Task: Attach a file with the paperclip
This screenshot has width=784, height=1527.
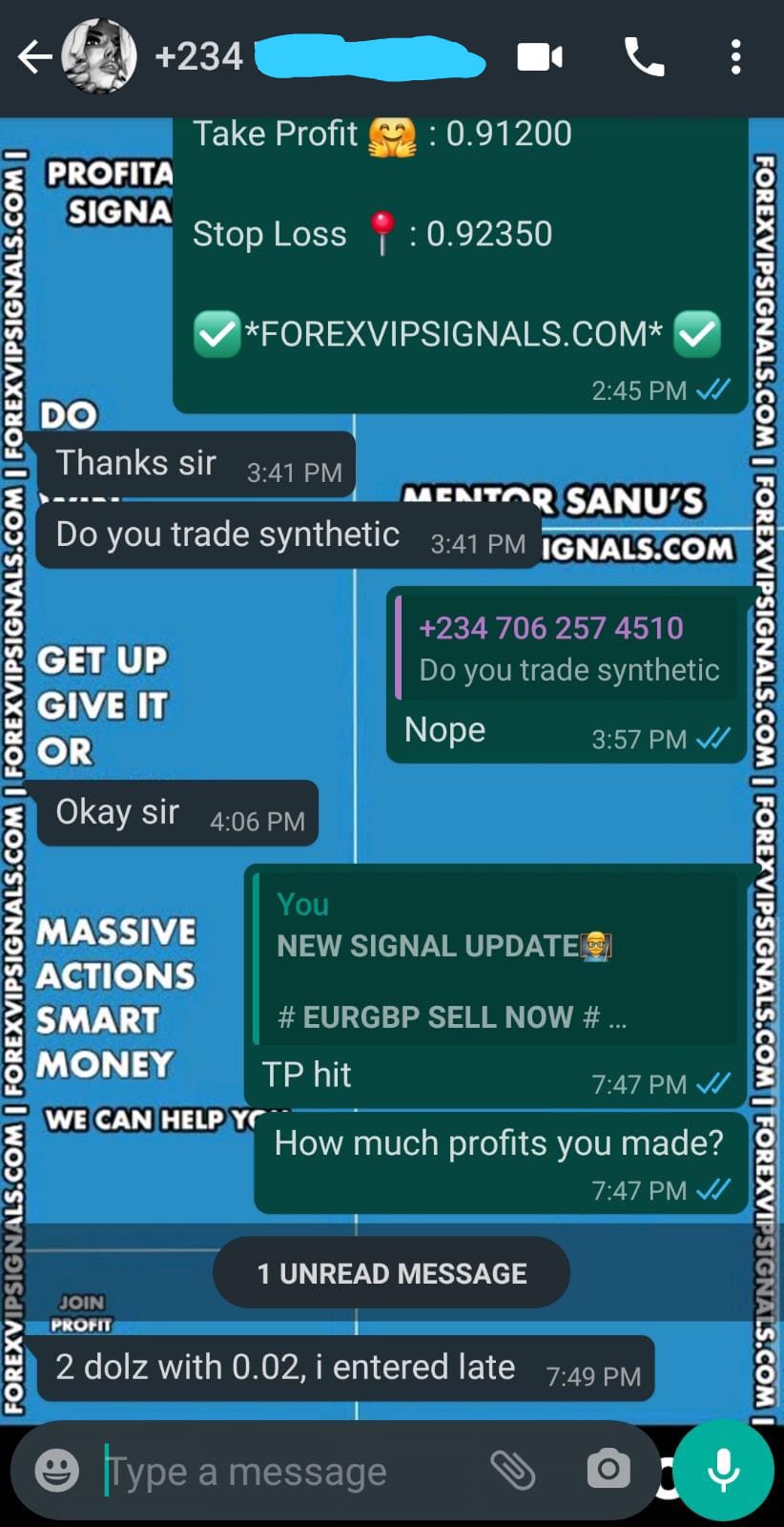Action: (x=513, y=1470)
